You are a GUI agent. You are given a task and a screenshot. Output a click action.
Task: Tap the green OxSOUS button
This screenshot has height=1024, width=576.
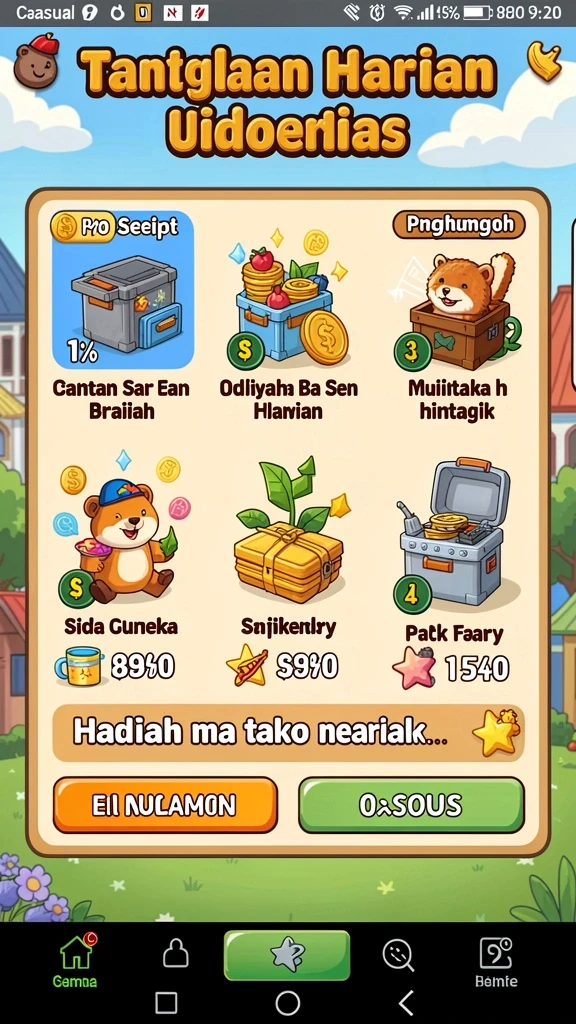[x=411, y=805]
